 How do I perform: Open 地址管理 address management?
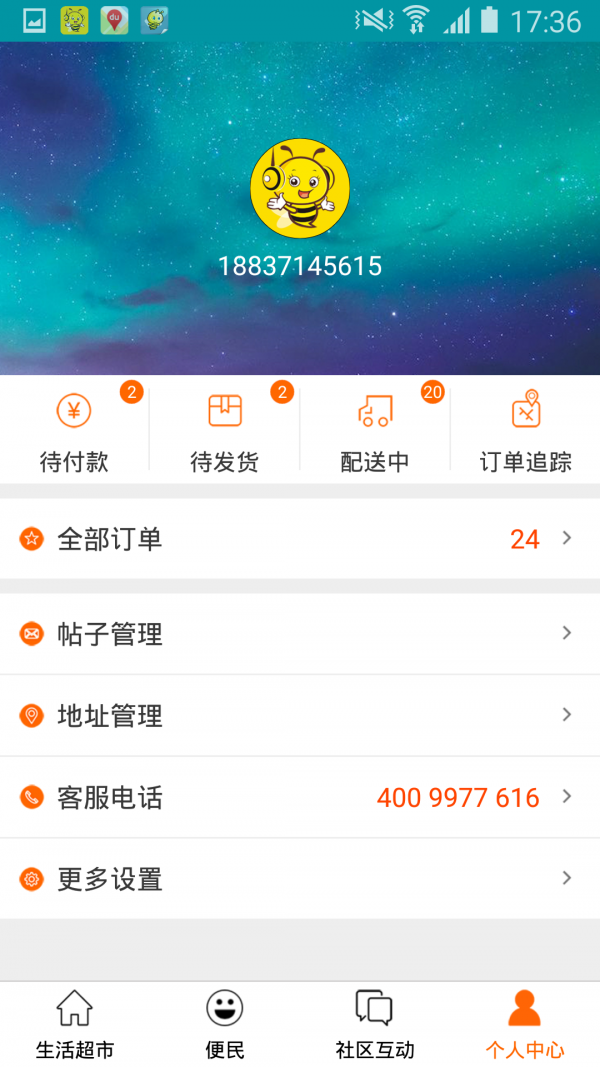pos(300,715)
